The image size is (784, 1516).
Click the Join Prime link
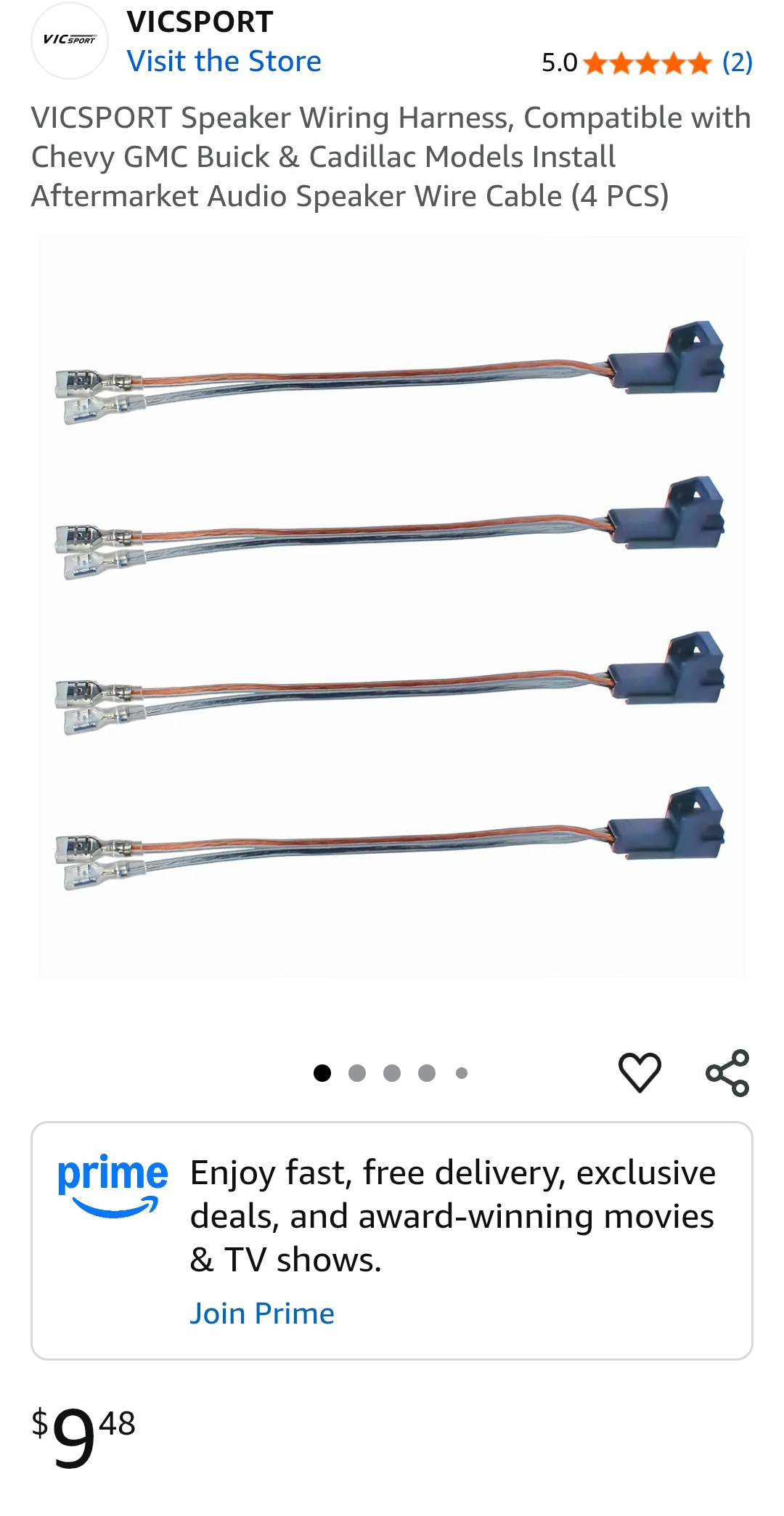[x=263, y=1313]
